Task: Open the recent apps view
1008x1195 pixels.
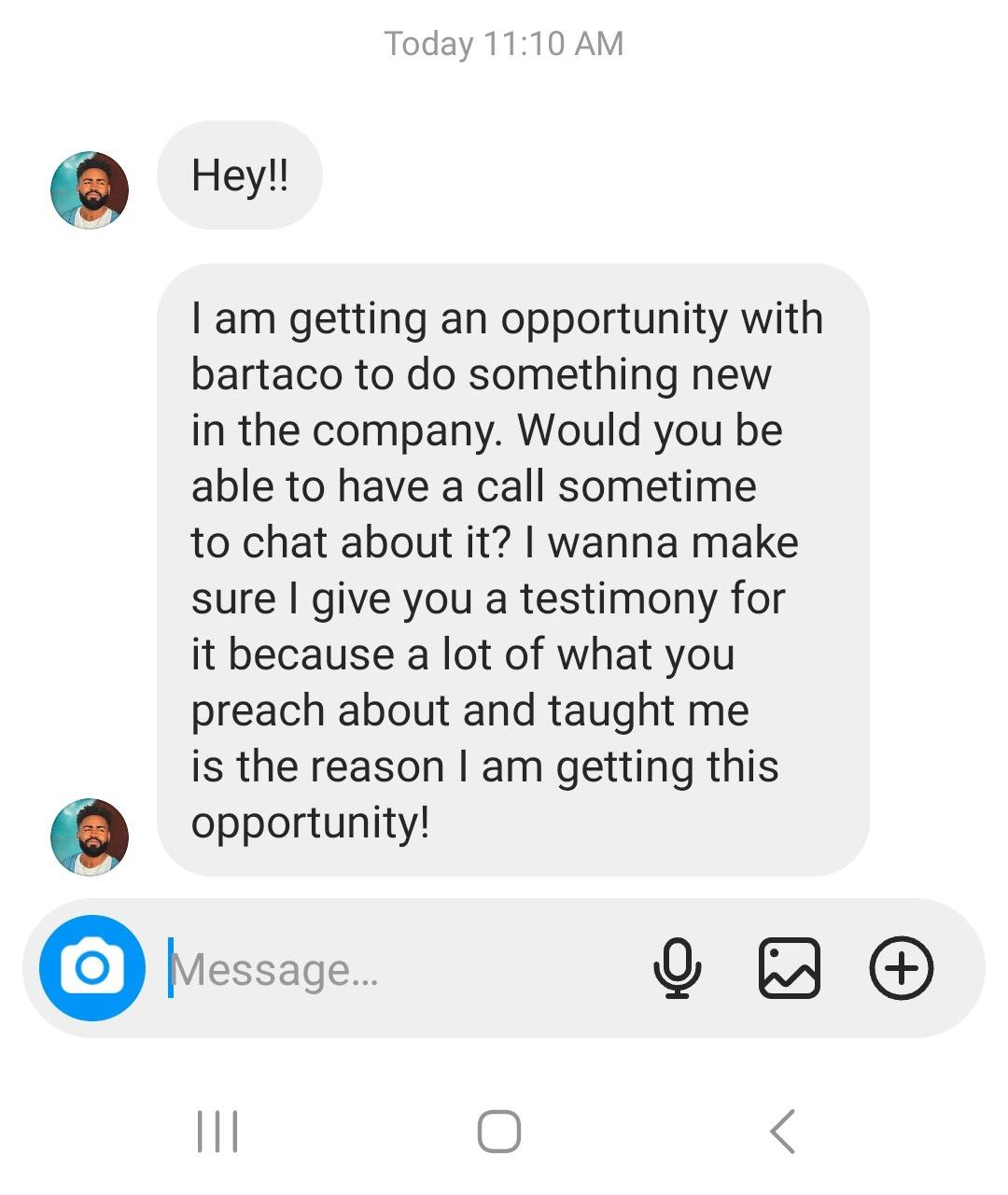Action: 217,1132
